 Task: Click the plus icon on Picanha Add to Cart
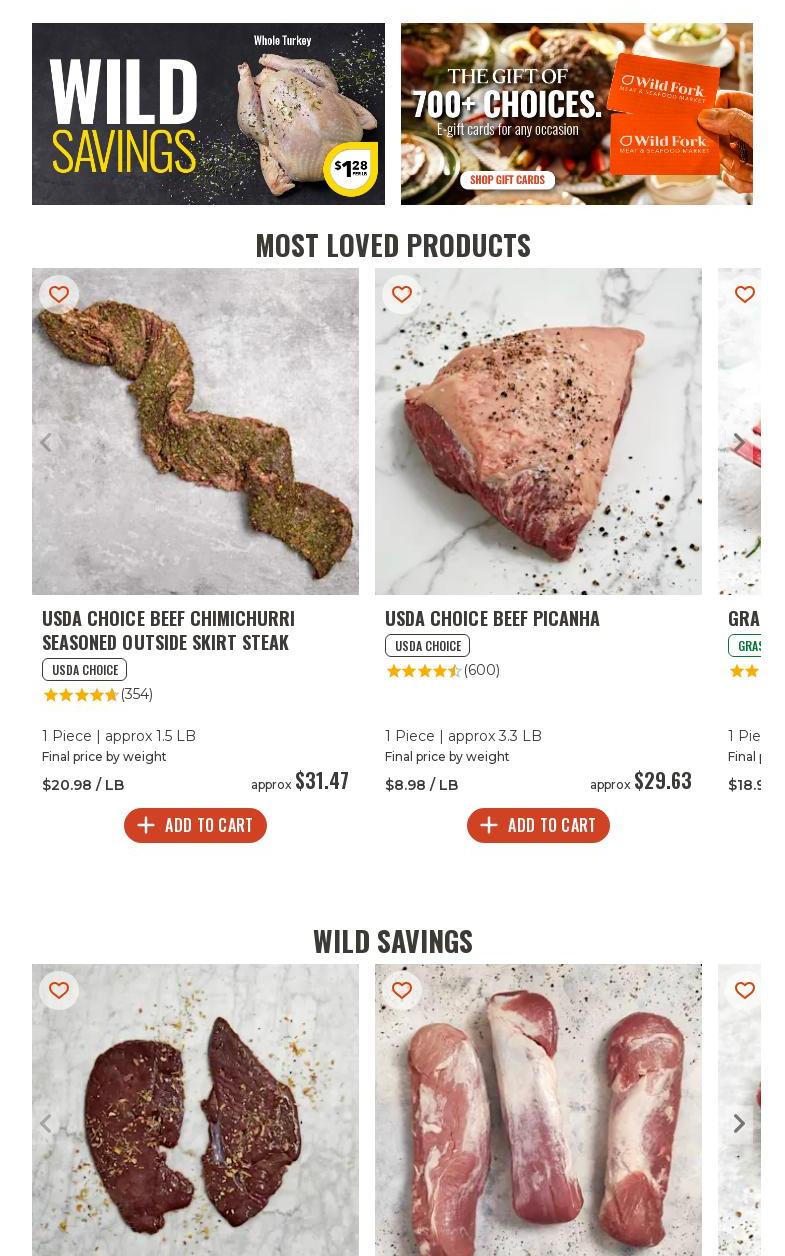(x=489, y=825)
